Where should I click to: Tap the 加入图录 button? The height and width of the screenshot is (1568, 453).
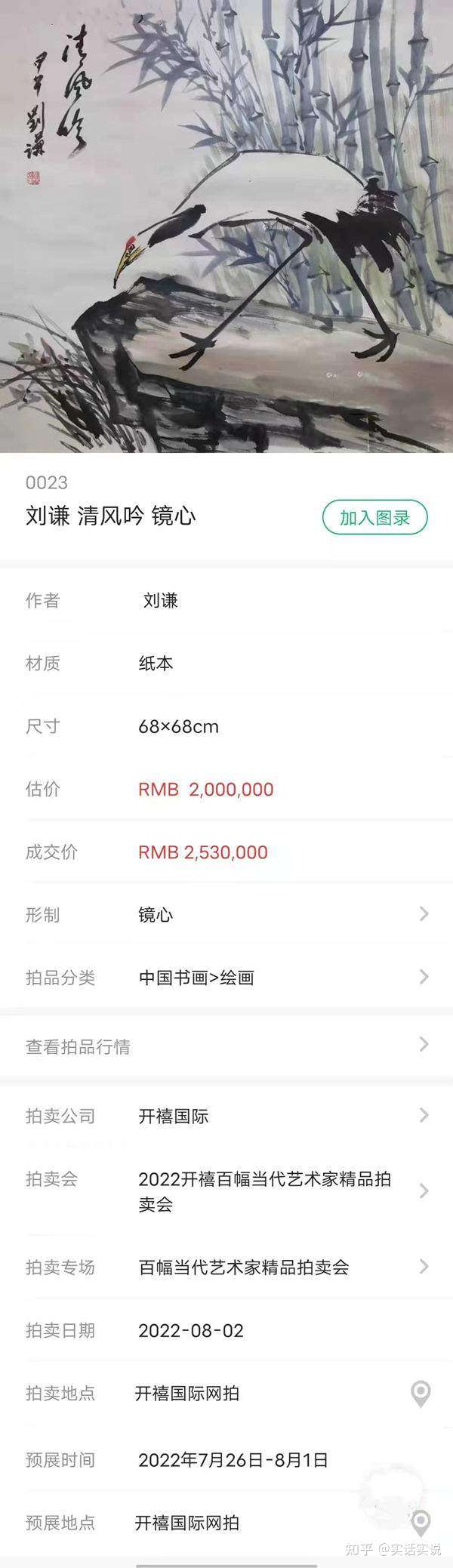(374, 518)
